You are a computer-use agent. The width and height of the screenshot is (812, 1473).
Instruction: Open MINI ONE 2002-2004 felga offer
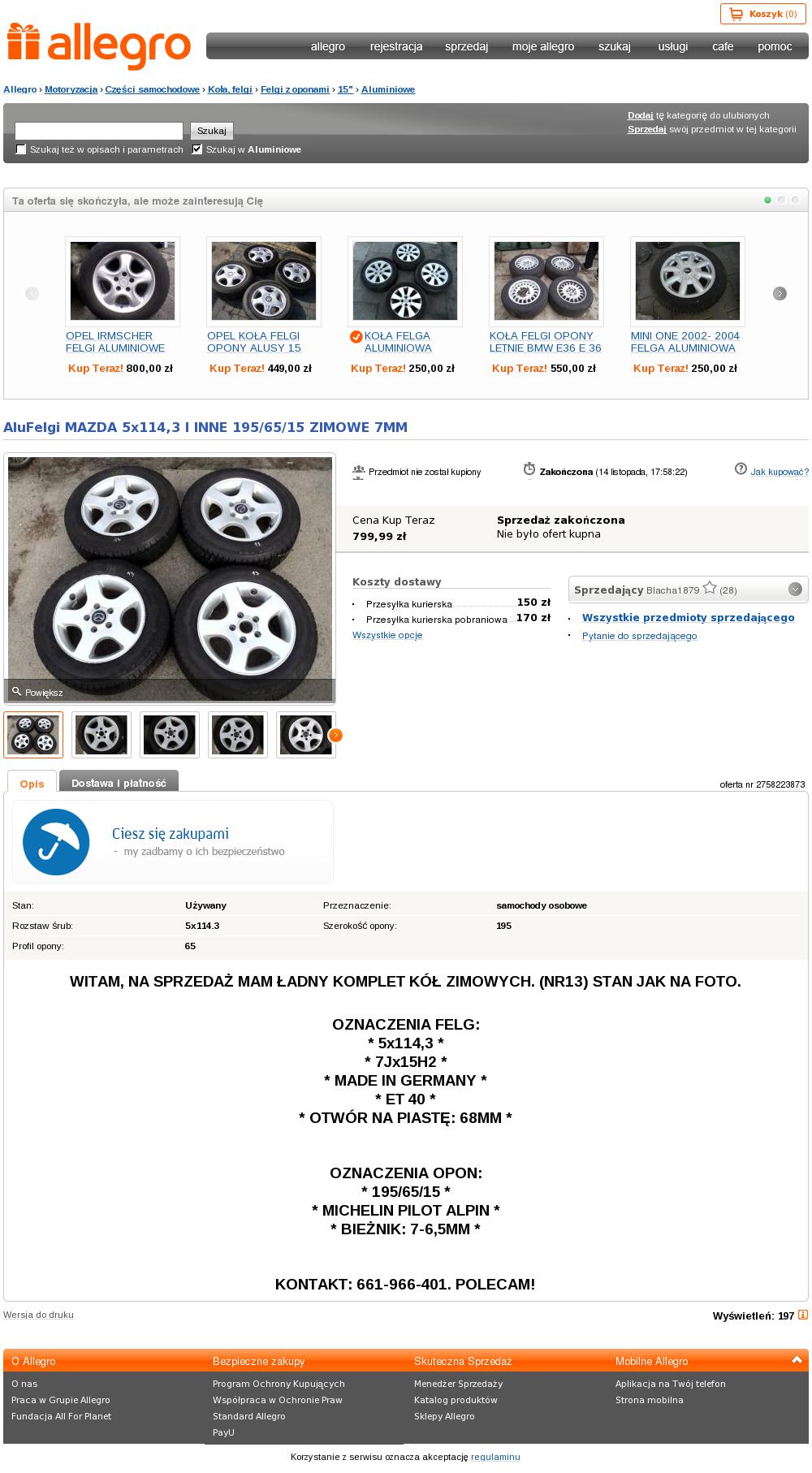685,342
